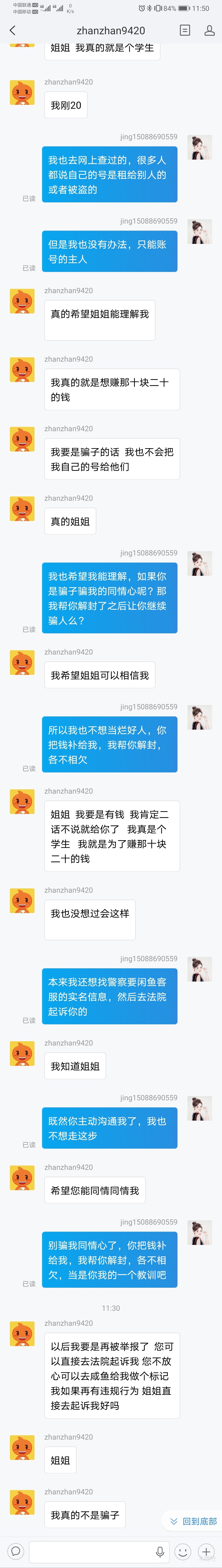The height and width of the screenshot is (1568, 222).
Task: Open the order details icon in header
Action: point(185,30)
